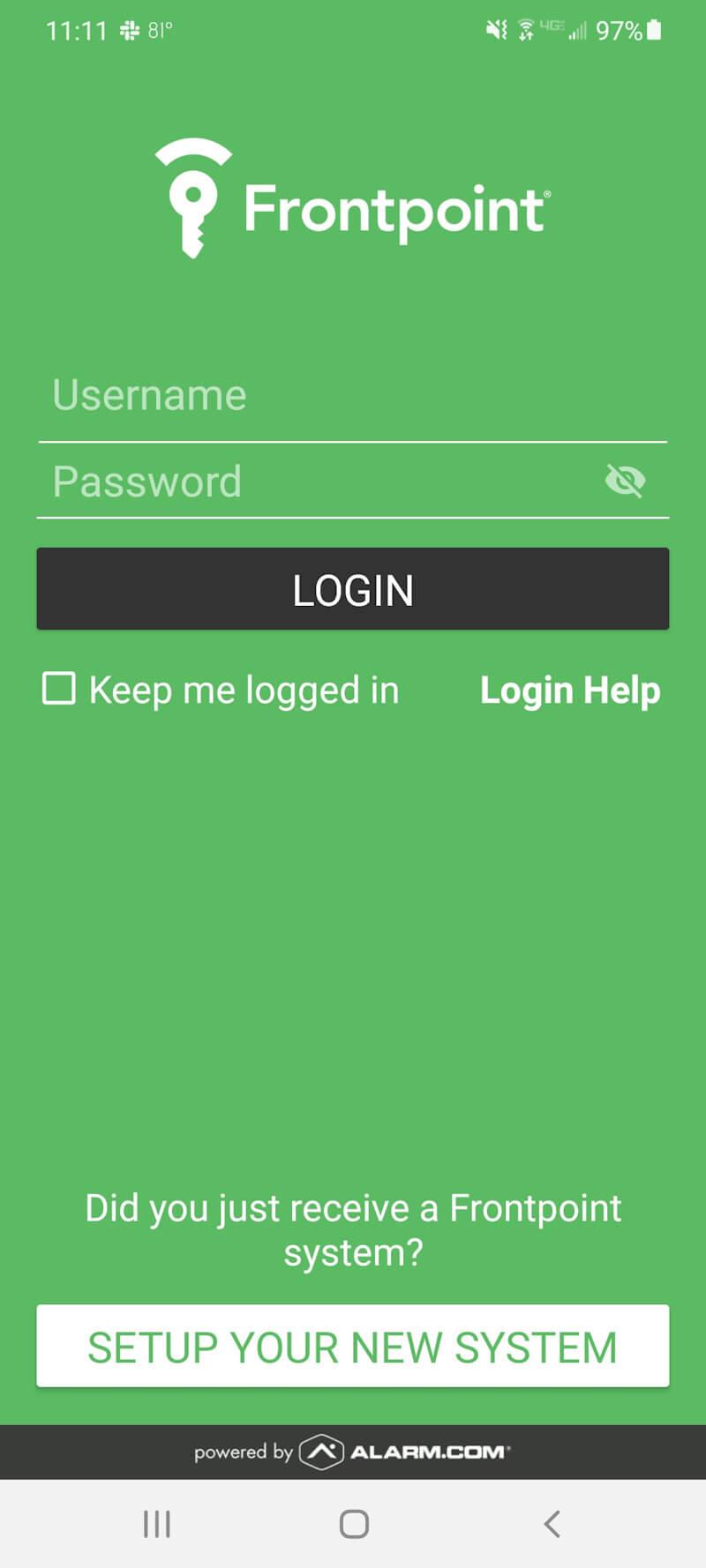
Task: Open Login Help
Action: (x=570, y=691)
